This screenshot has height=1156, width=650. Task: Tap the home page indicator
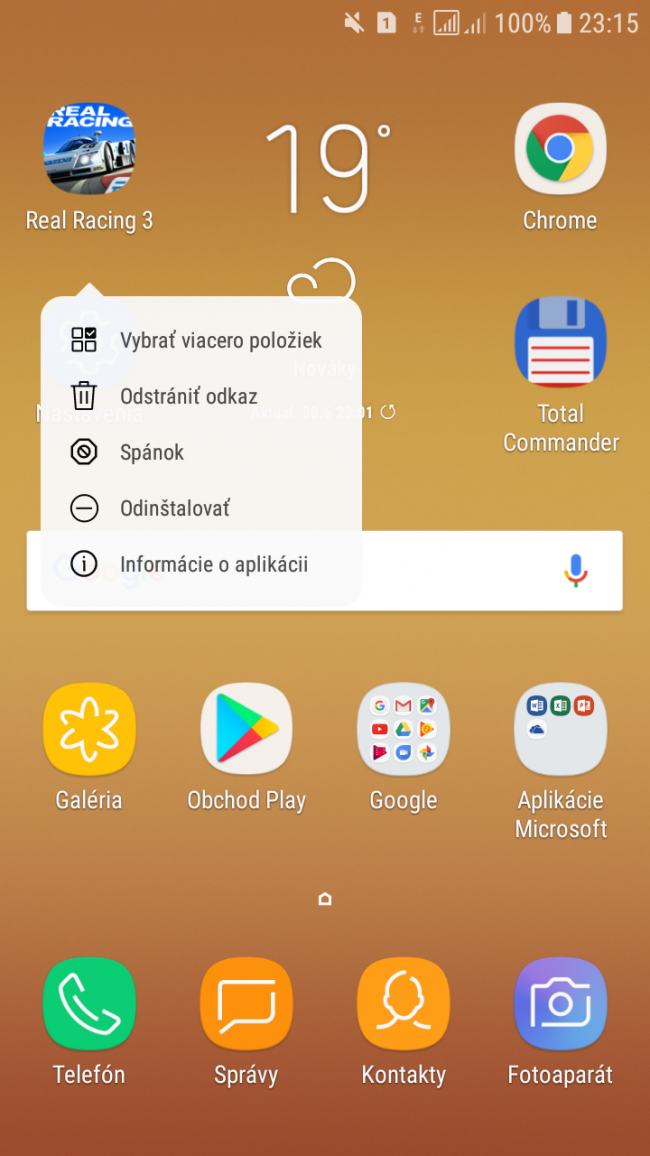point(325,899)
